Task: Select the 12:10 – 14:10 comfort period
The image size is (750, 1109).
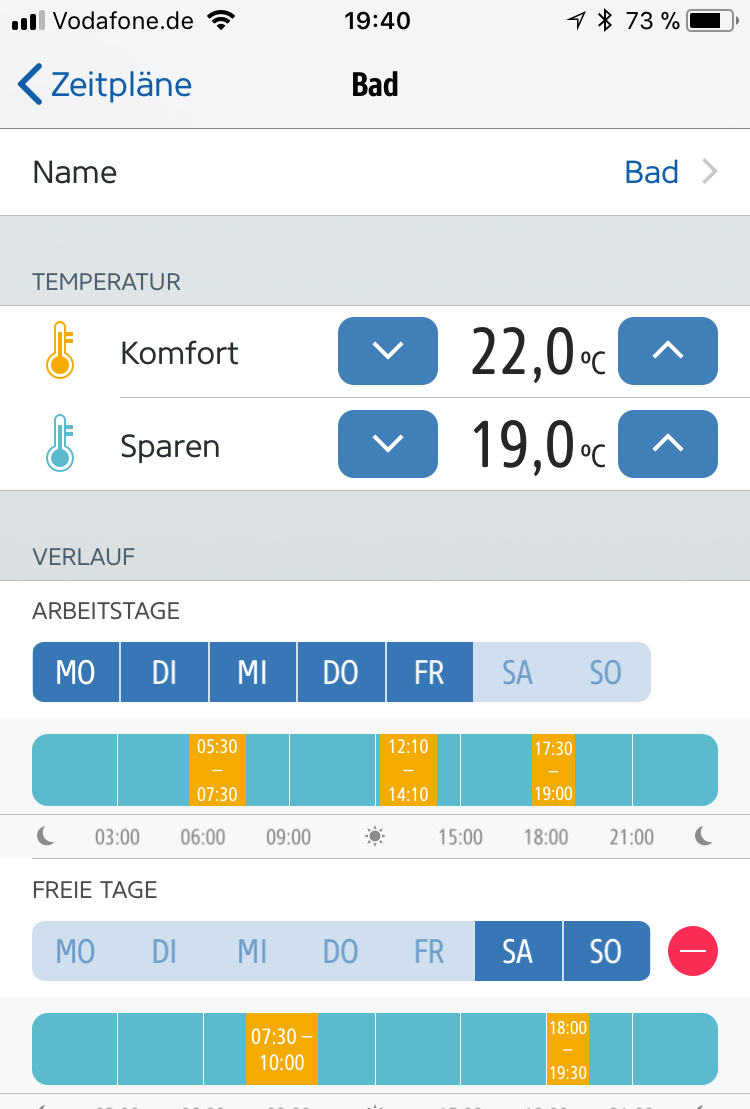Action: 408,770
